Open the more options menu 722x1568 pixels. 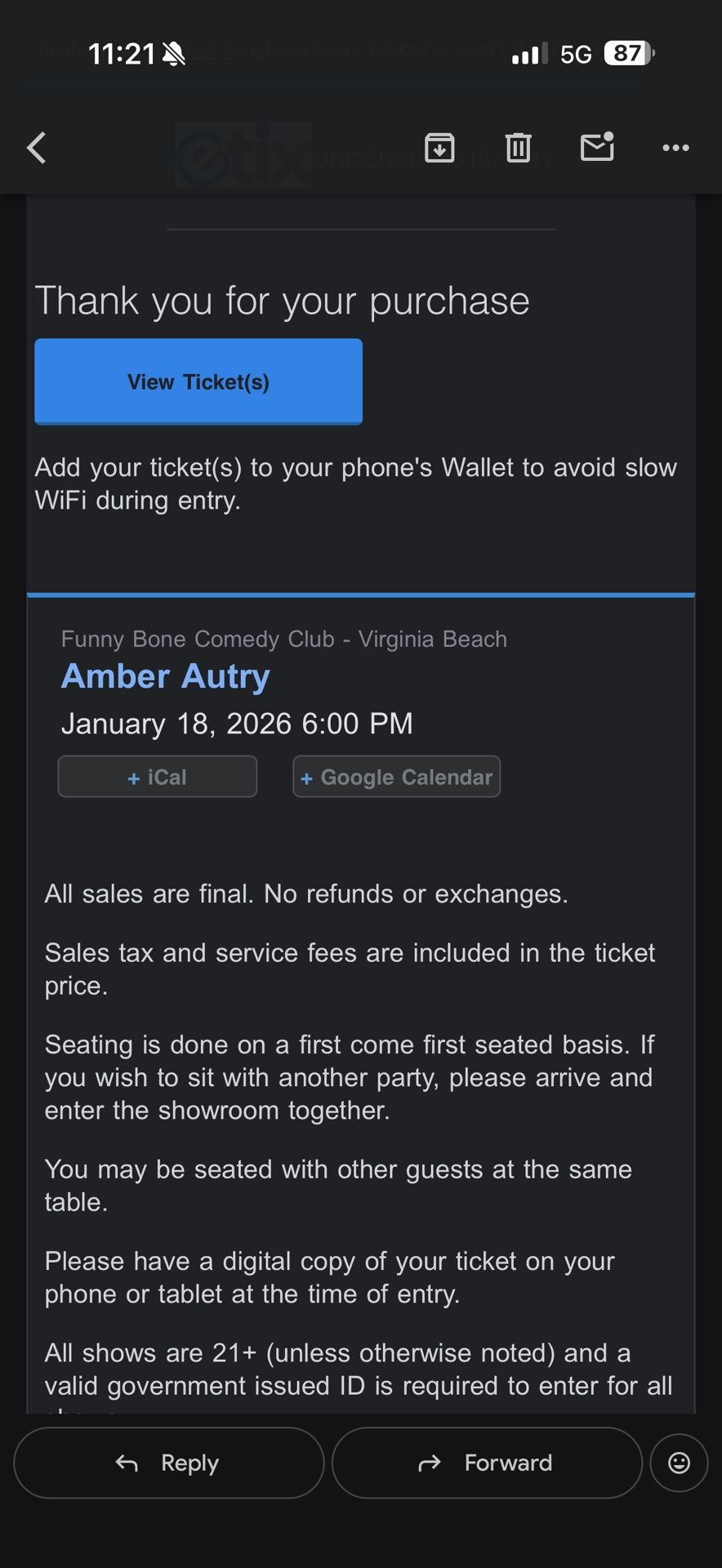coord(675,148)
